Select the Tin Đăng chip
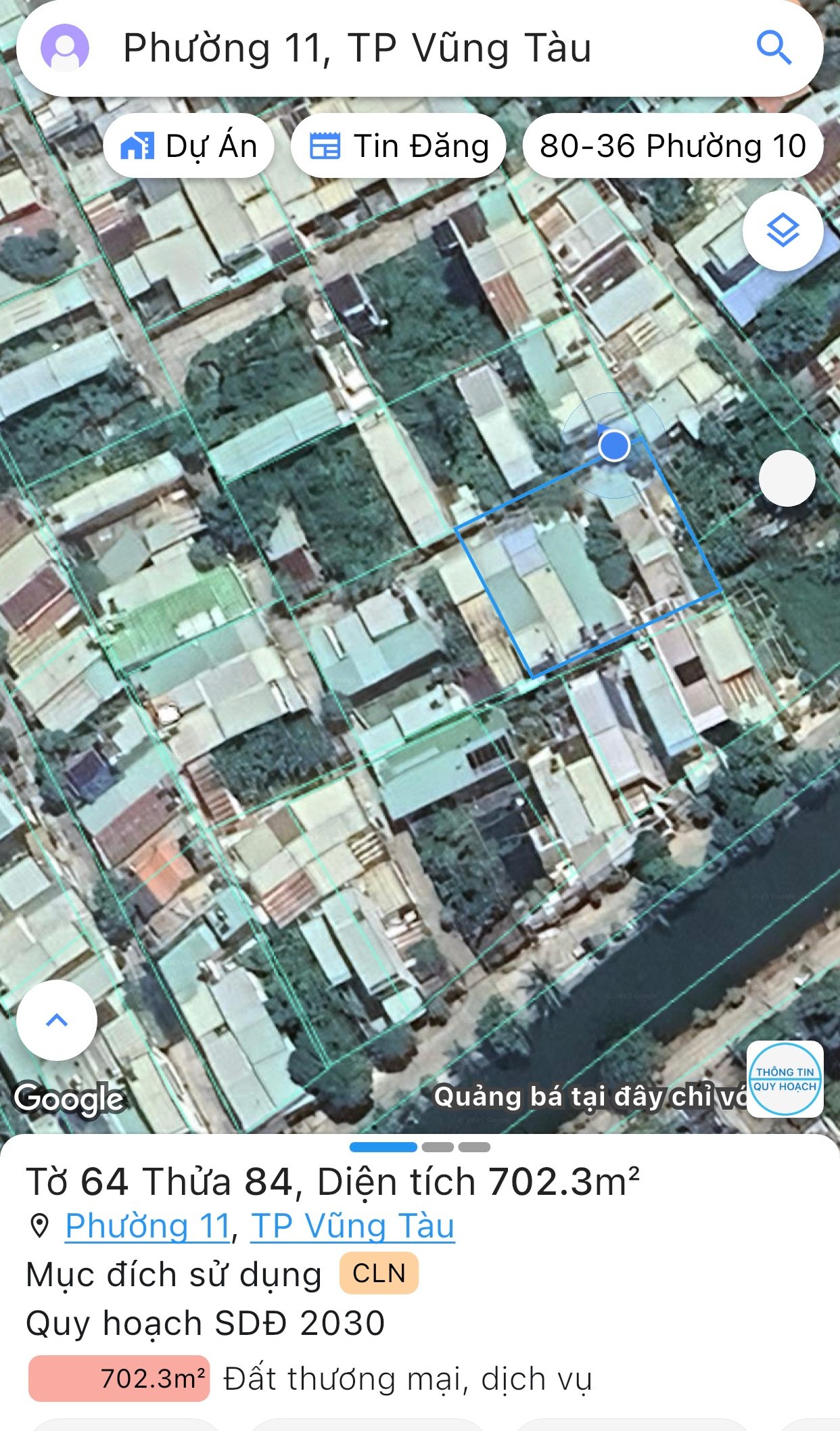The image size is (840, 1431). pyautogui.click(x=399, y=146)
